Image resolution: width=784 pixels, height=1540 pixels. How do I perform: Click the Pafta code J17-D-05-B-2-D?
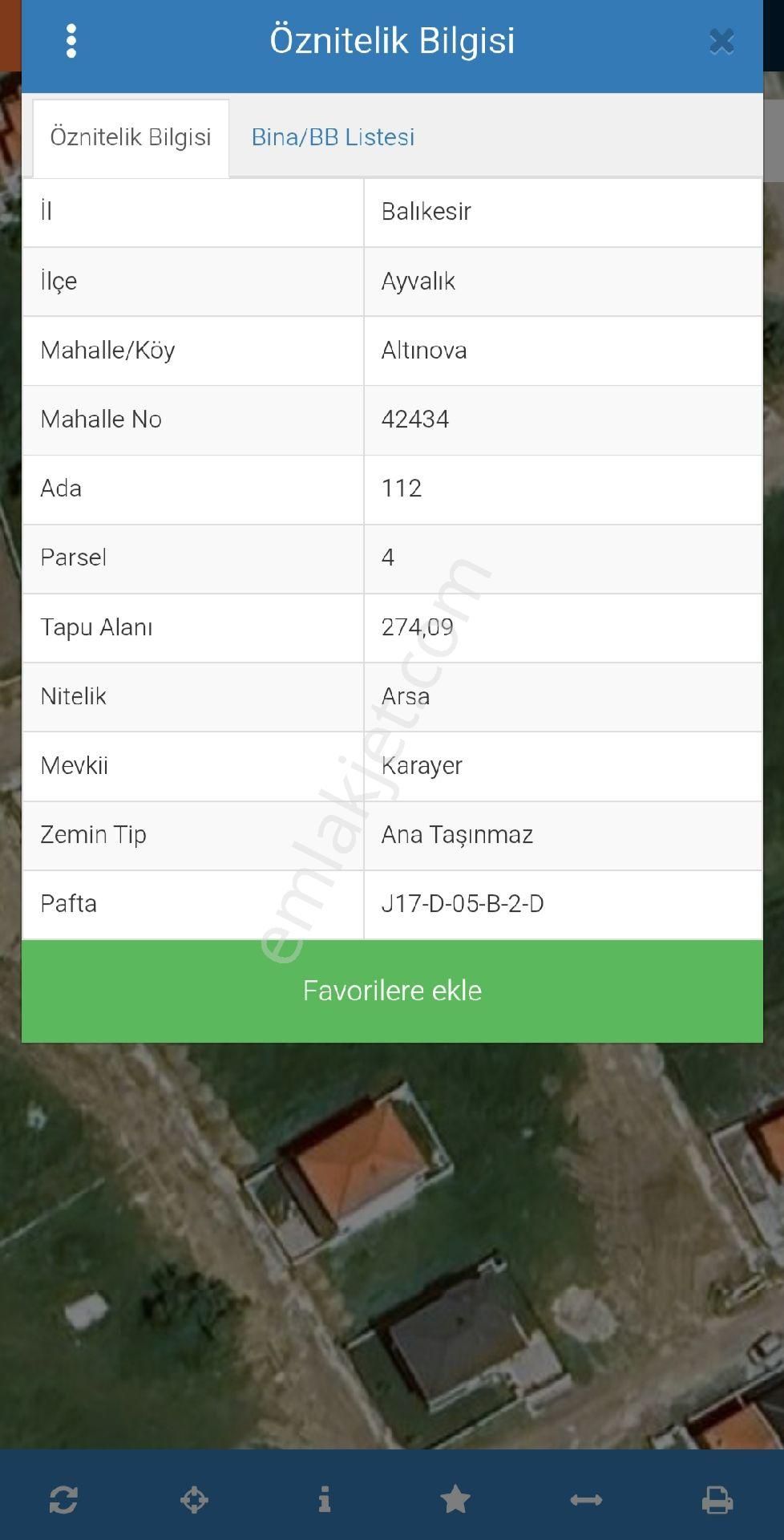point(462,904)
